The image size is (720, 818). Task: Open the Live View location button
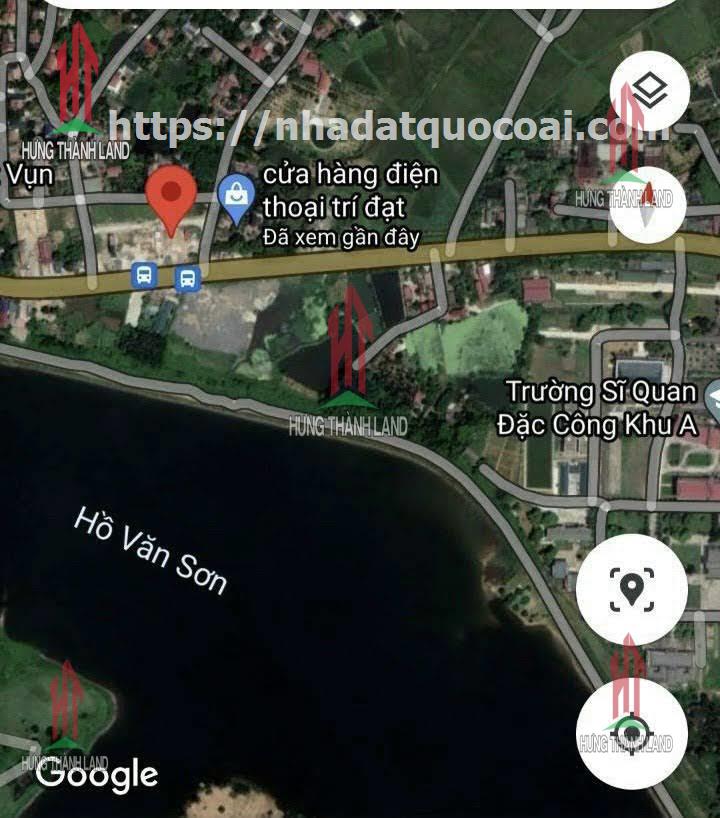pyautogui.click(x=631, y=590)
